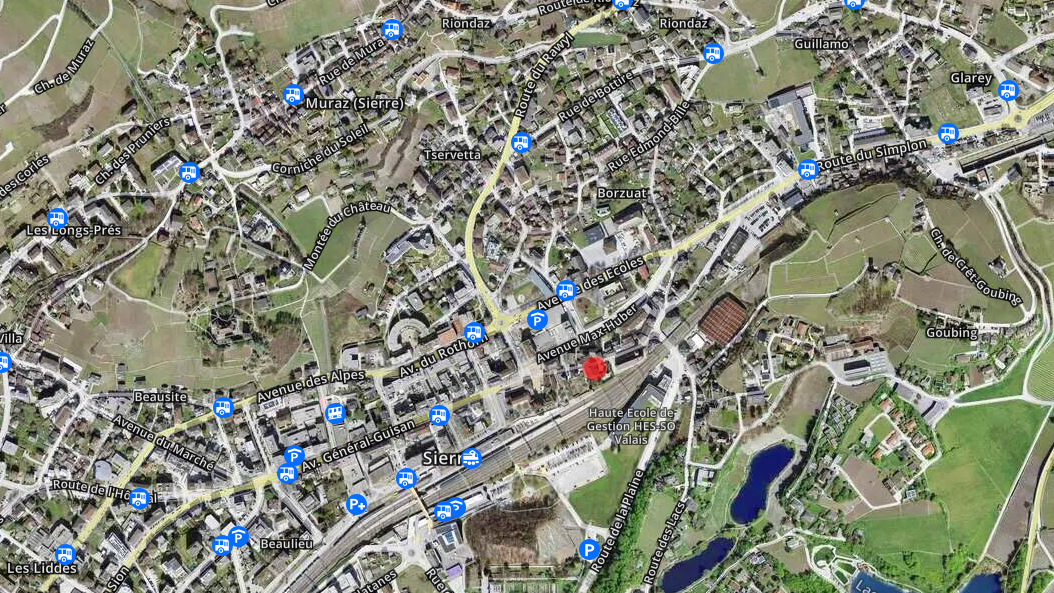Select the bus stop on Av. du Rothorn

coord(474,332)
